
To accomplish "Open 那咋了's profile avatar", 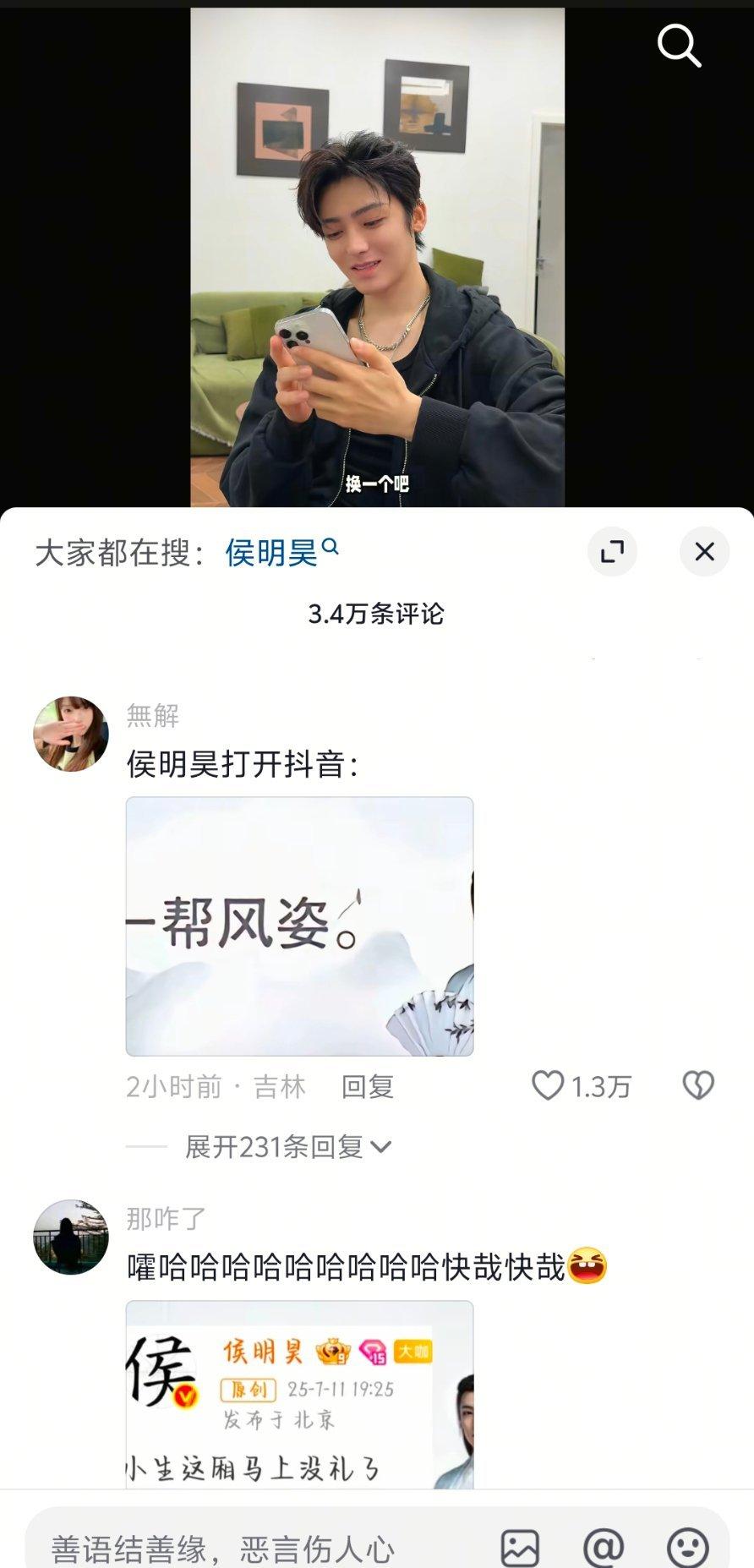I will 71,1236.
